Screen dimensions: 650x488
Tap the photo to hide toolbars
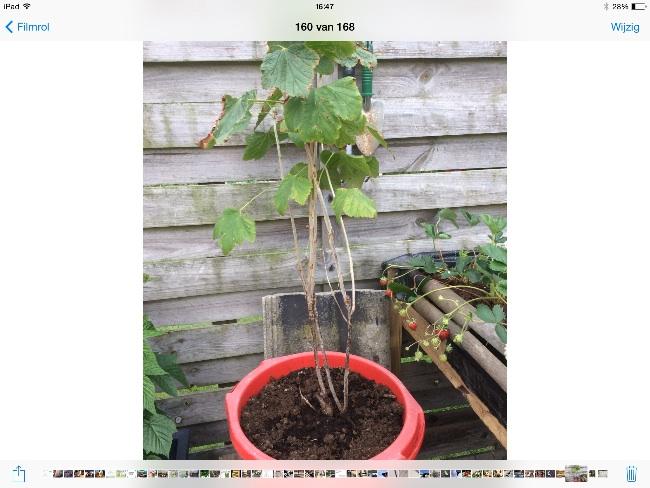pyautogui.click(x=324, y=250)
